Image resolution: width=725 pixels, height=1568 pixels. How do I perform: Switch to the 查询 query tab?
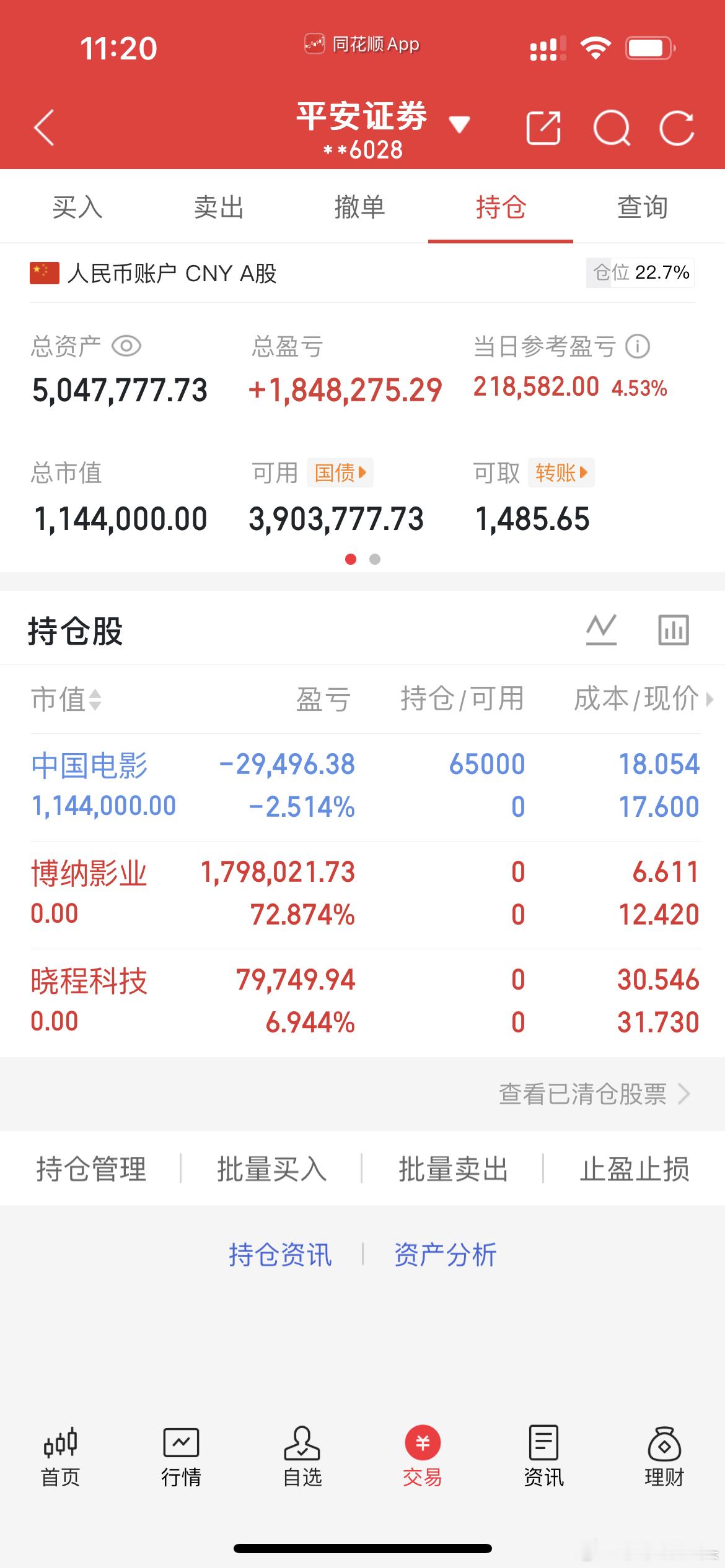pos(642,207)
